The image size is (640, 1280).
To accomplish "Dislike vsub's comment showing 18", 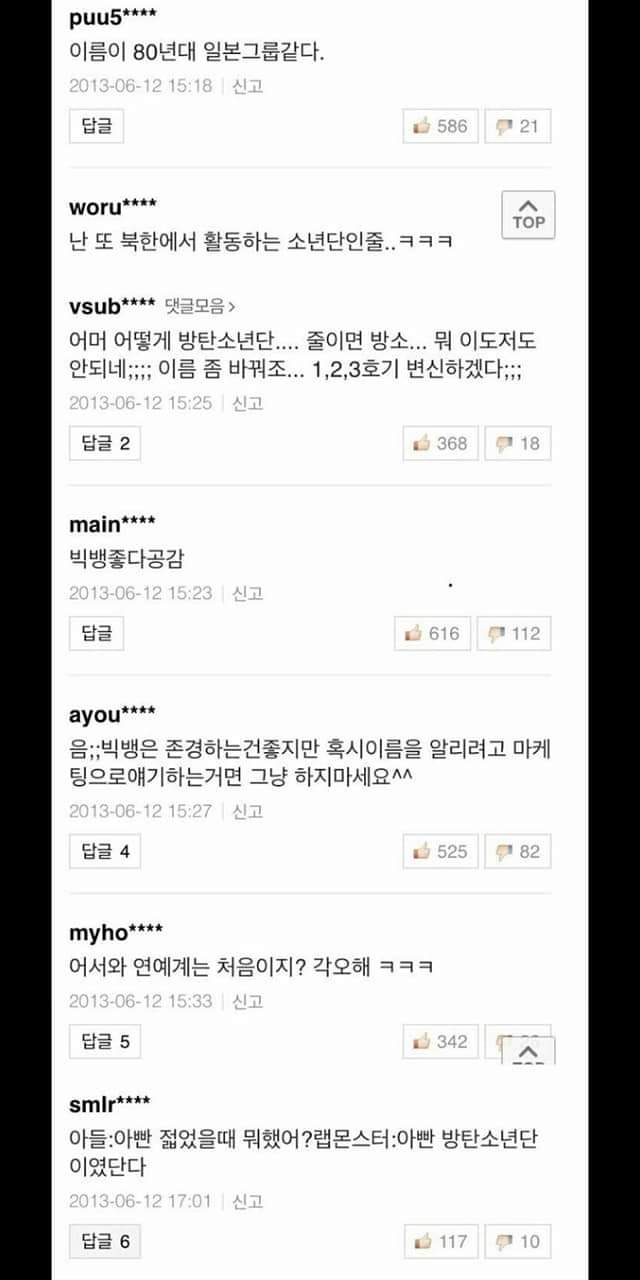I will [x=518, y=443].
